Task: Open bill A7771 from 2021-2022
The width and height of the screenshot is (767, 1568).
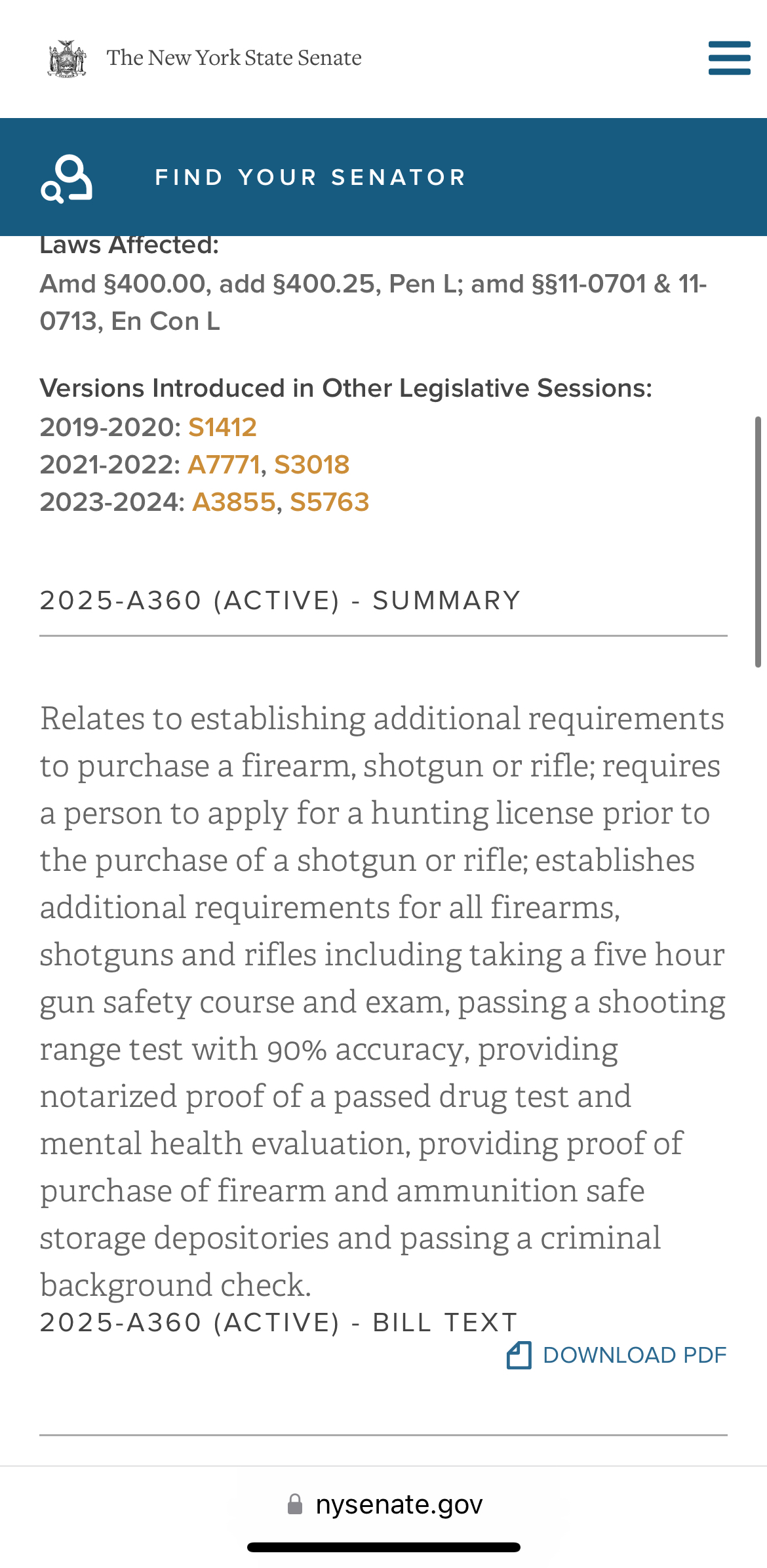Action: click(x=224, y=465)
